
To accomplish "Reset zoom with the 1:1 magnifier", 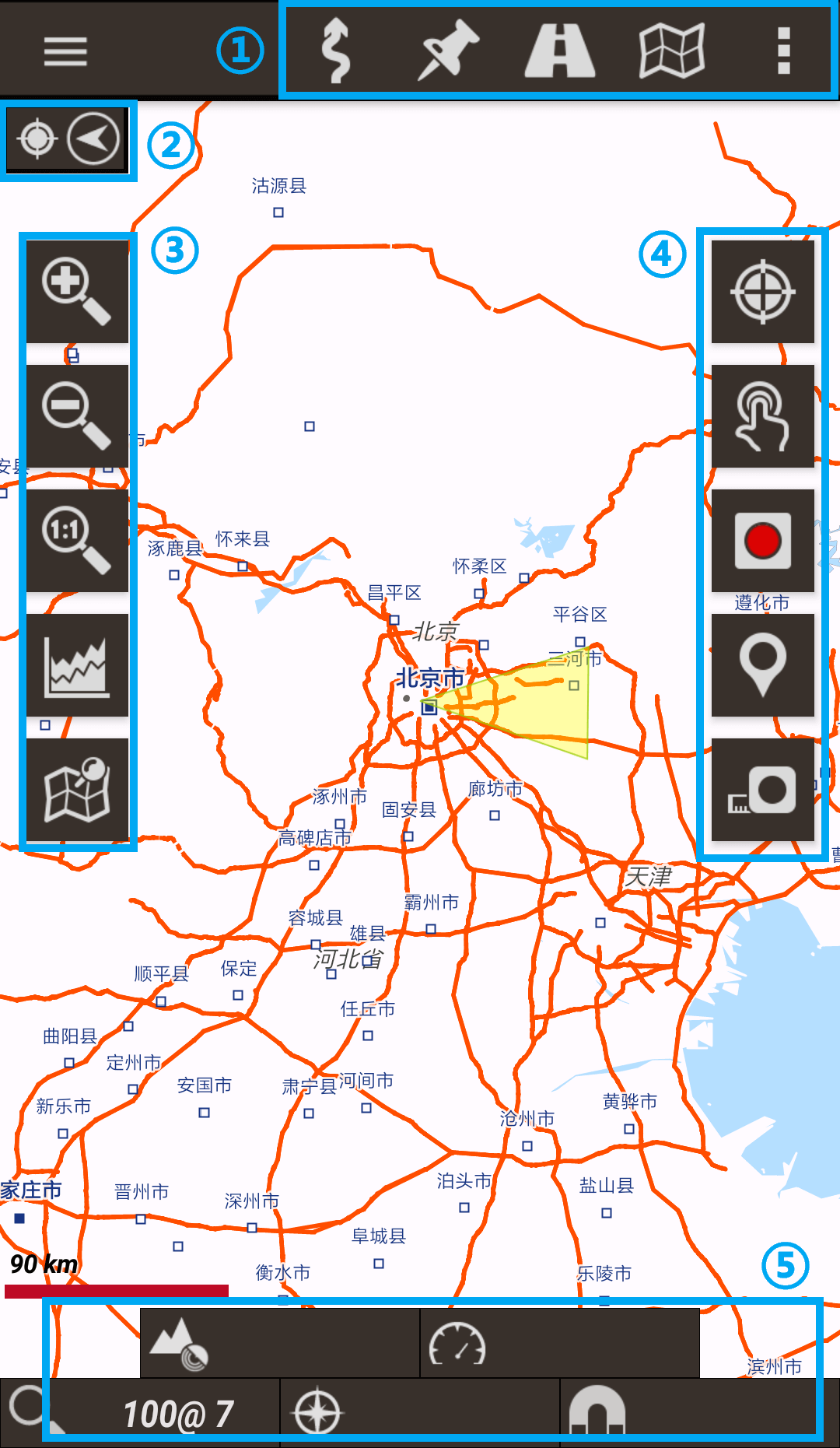I will (x=77, y=540).
